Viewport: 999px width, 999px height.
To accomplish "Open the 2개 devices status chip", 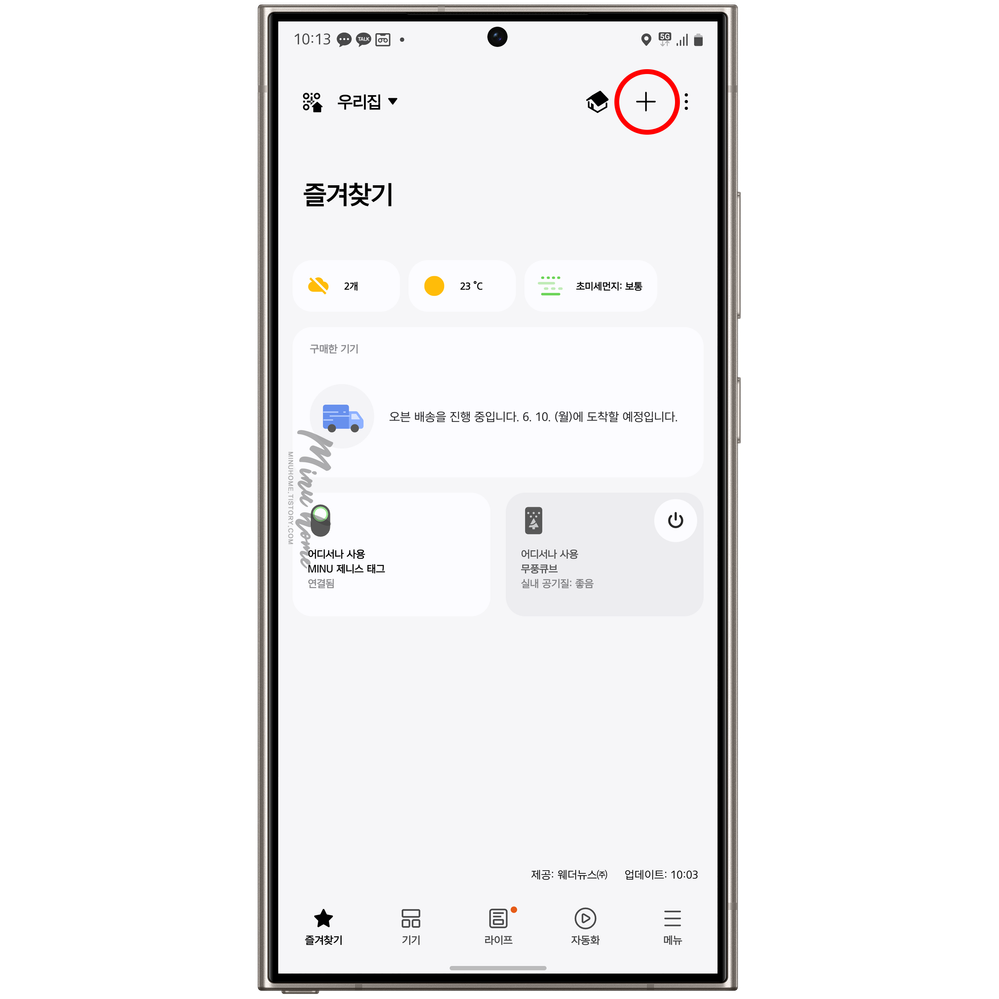I will click(345, 286).
